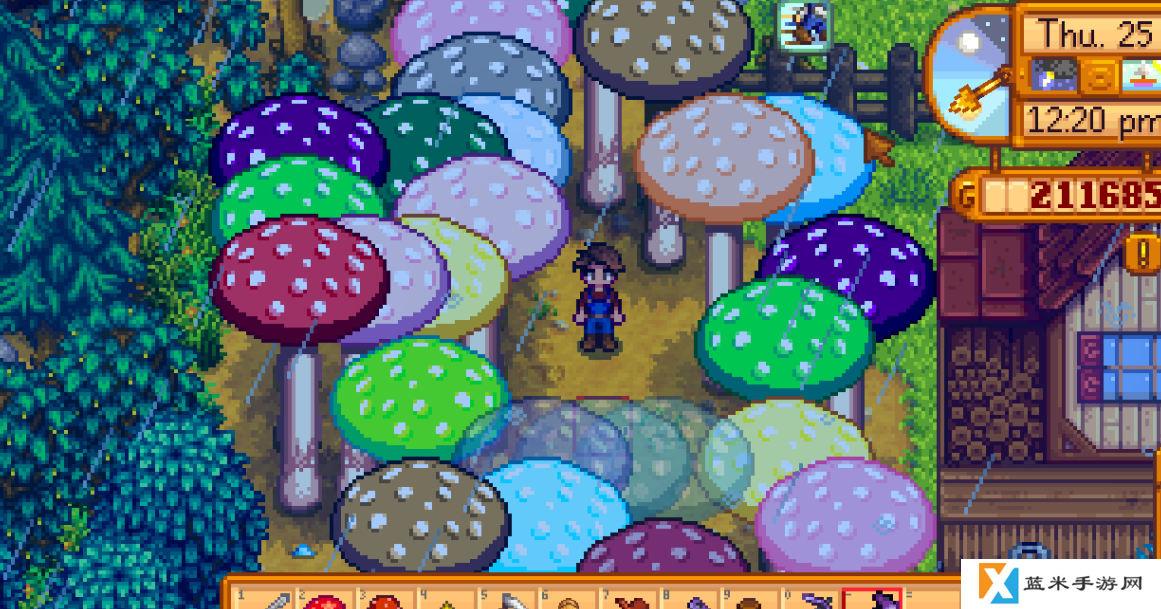Select toolbar slot 6 item
Image resolution: width=1161 pixels, height=609 pixels.
(x=567, y=600)
